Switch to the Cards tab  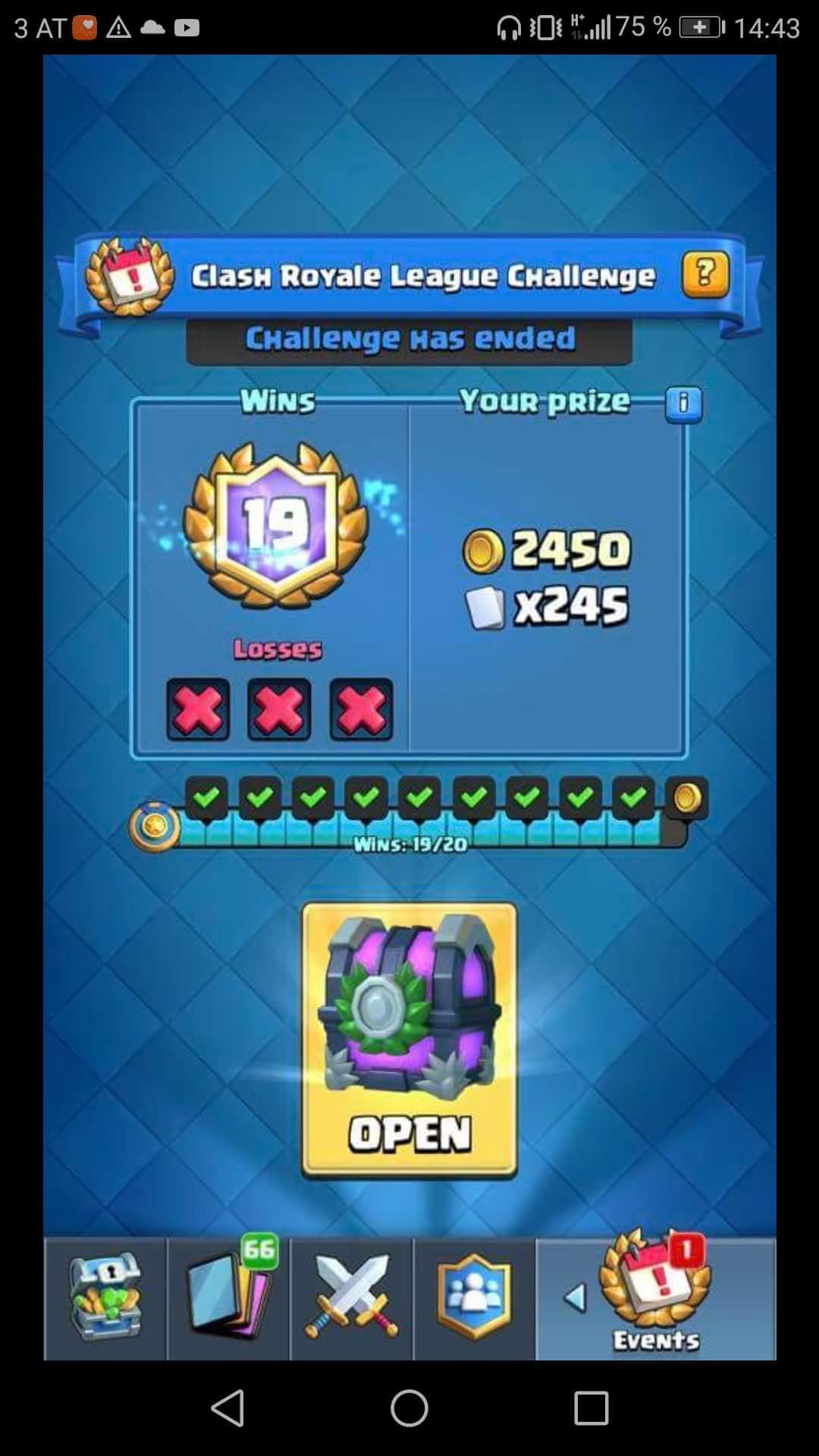point(228,1298)
